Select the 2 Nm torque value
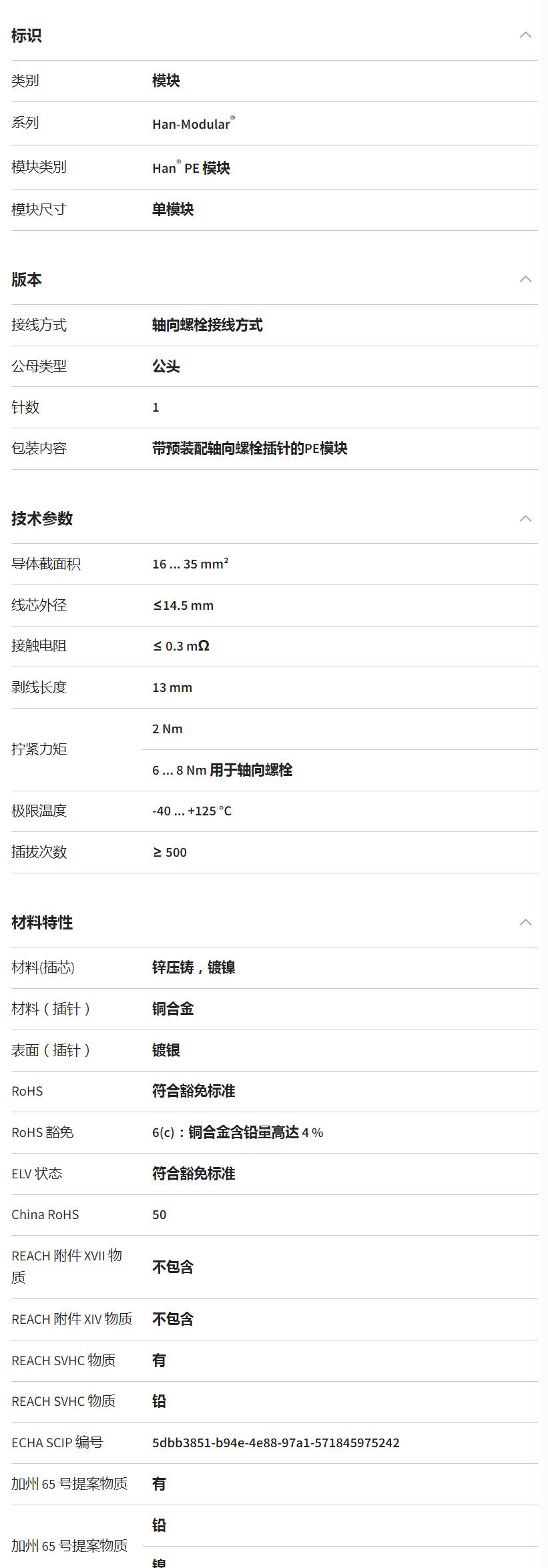Viewport: 548px width, 1568px height. [x=166, y=729]
